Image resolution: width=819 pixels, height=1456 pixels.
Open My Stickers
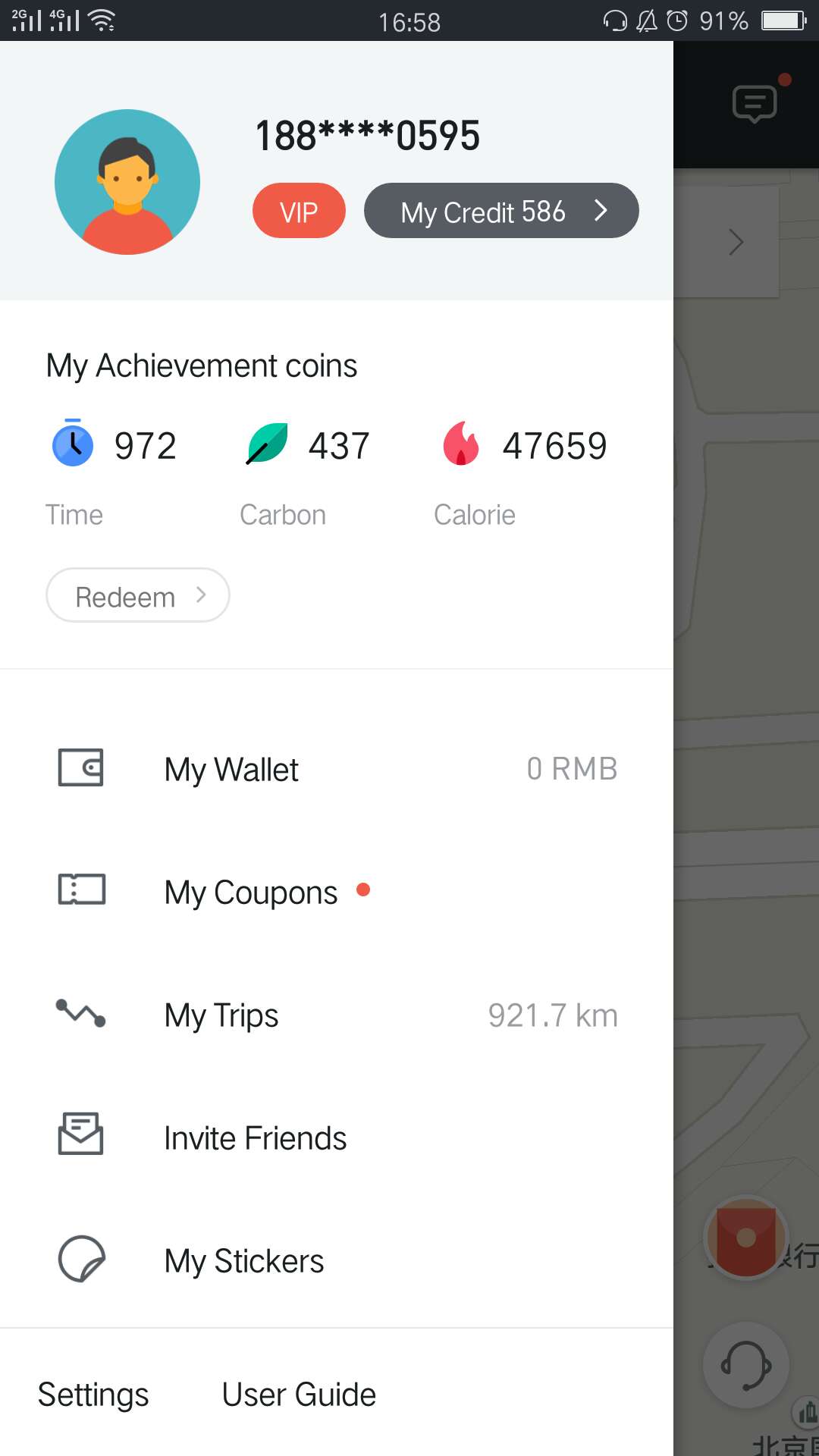337,1260
